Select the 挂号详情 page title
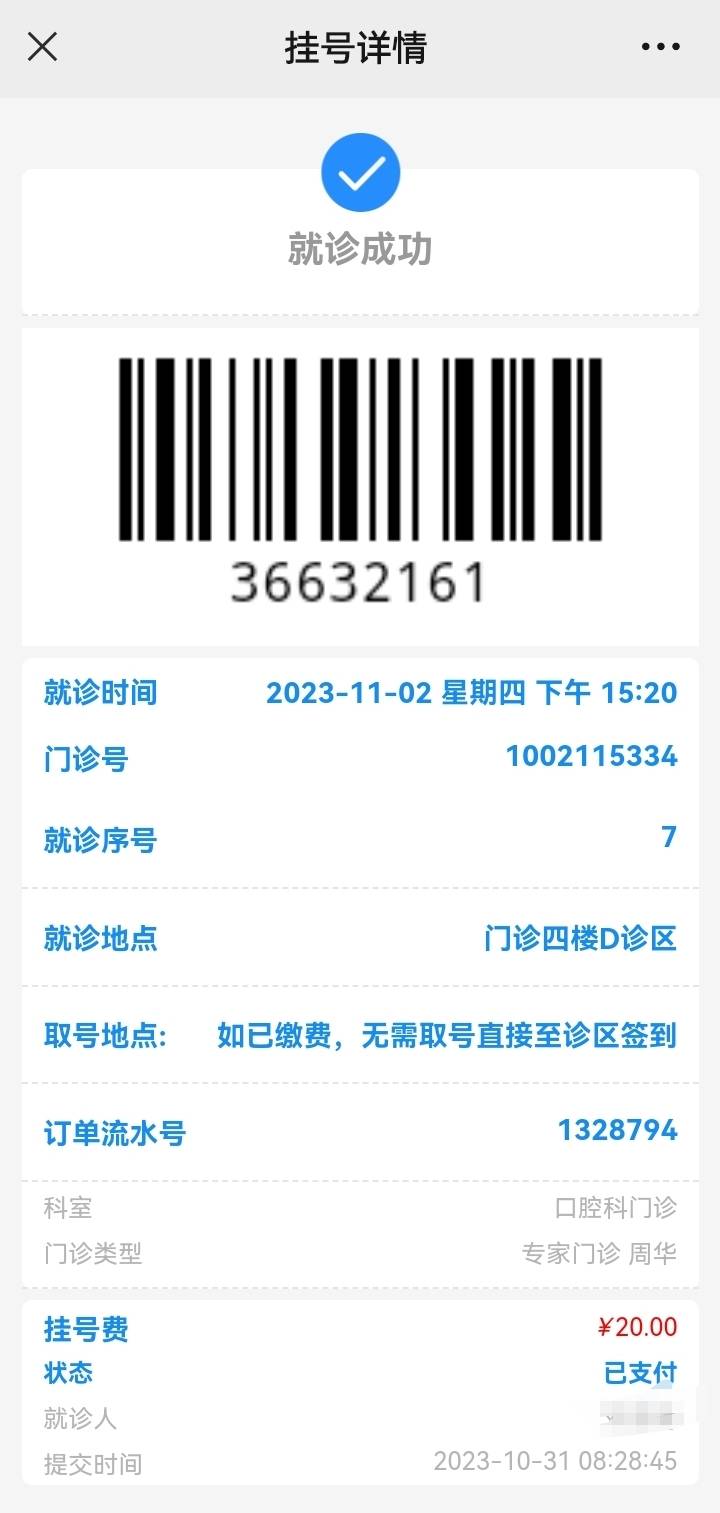The height and width of the screenshot is (1513, 720). pos(360,46)
